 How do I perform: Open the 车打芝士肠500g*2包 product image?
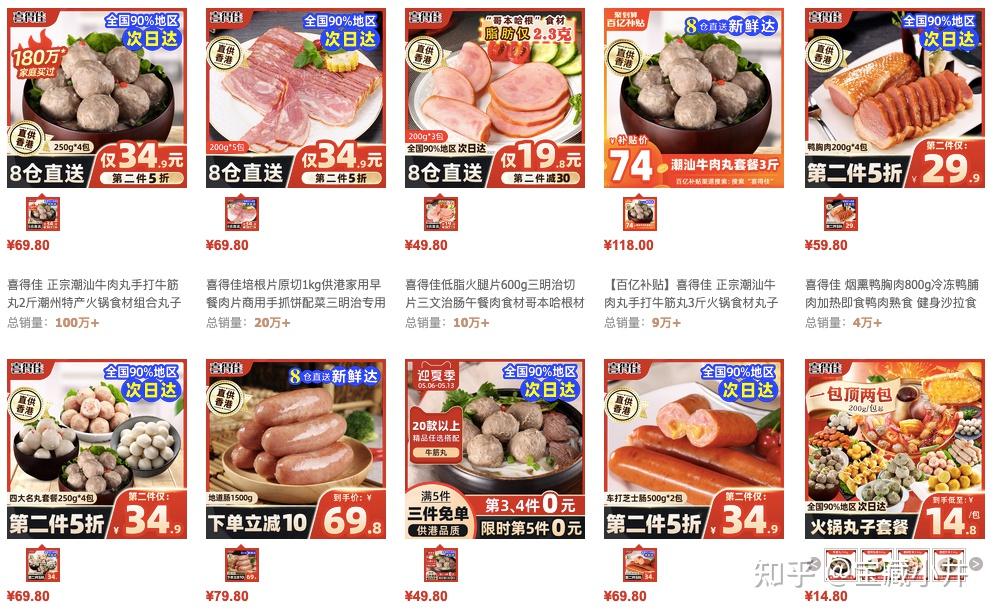click(694, 449)
